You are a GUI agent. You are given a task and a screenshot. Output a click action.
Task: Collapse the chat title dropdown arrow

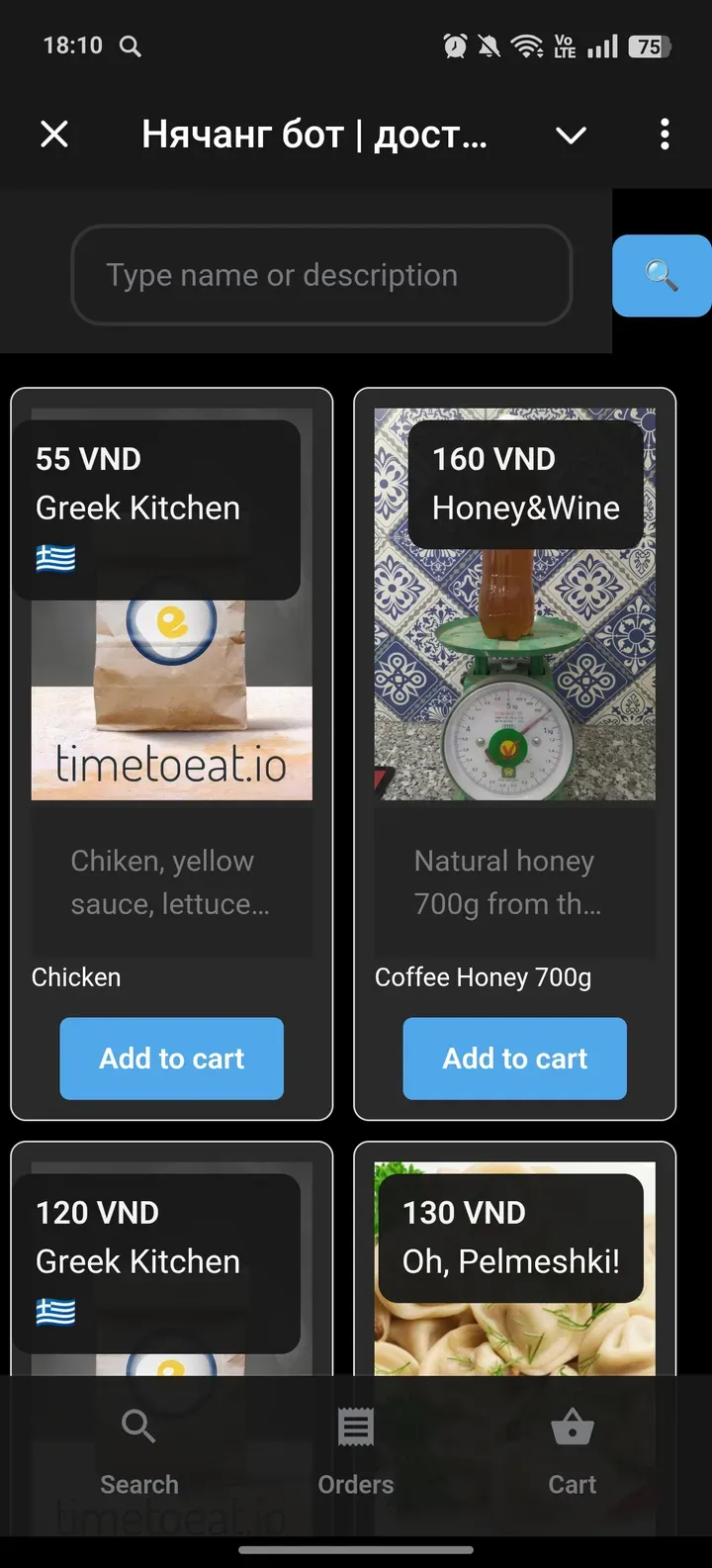[571, 136]
